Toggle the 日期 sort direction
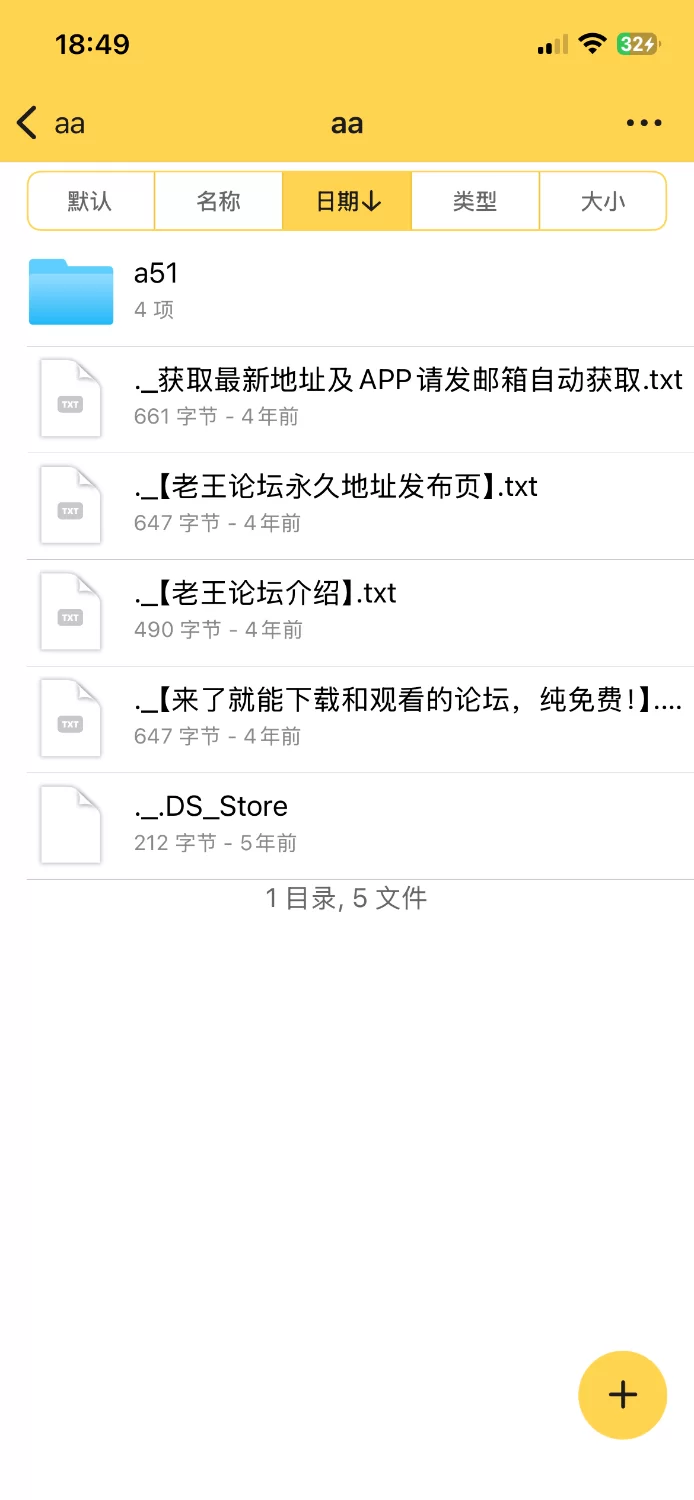This screenshot has height=1500, width=694. pyautogui.click(x=347, y=201)
